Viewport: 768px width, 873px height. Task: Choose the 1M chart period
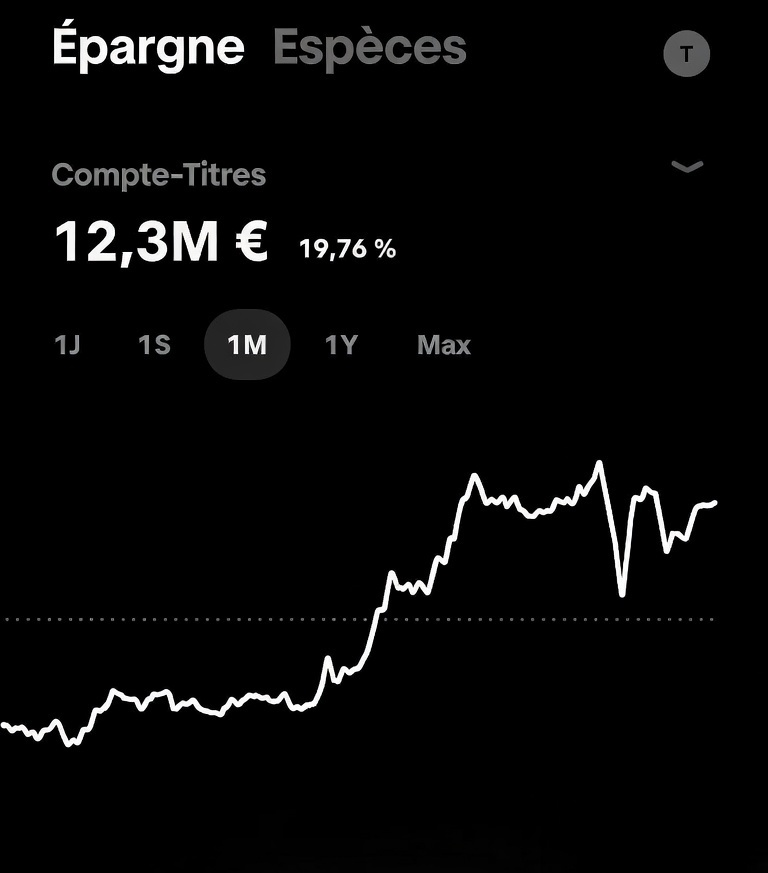coord(247,345)
